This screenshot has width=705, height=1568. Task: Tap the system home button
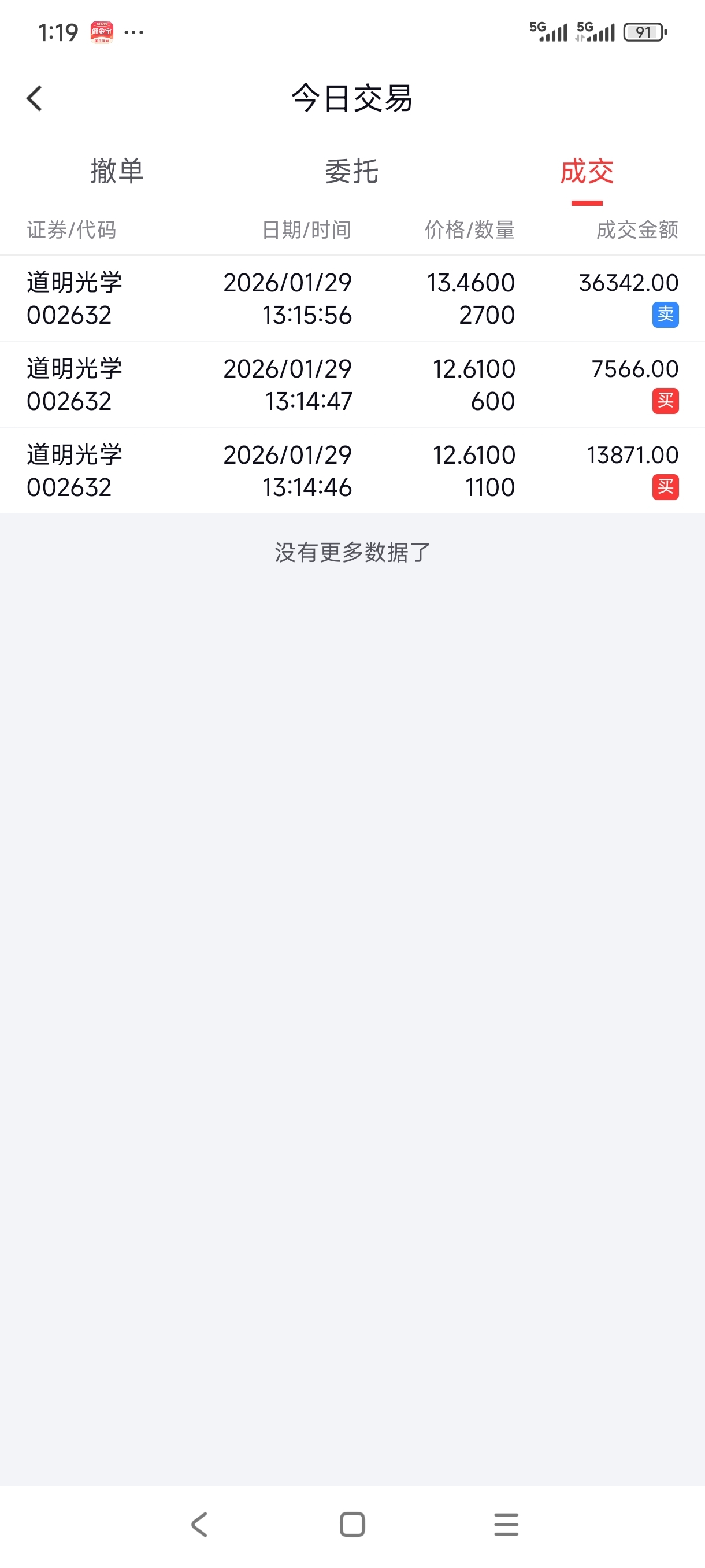point(352,1524)
